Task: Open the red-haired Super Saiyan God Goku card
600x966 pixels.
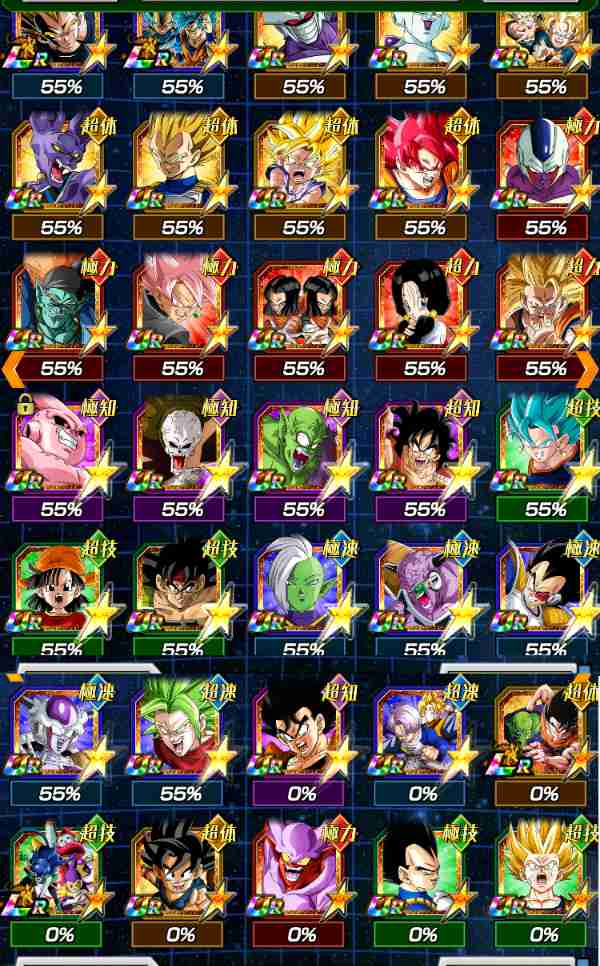Action: [x=423, y=163]
